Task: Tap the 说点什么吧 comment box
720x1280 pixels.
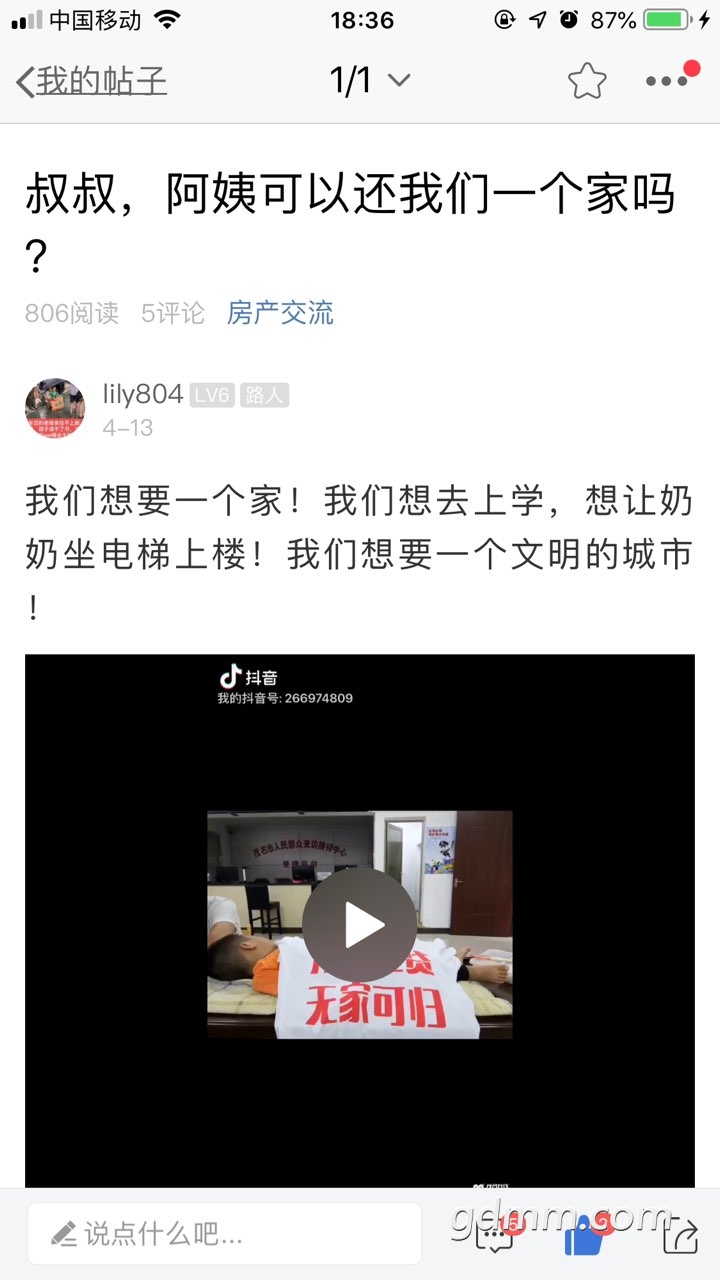Action: point(224,1234)
